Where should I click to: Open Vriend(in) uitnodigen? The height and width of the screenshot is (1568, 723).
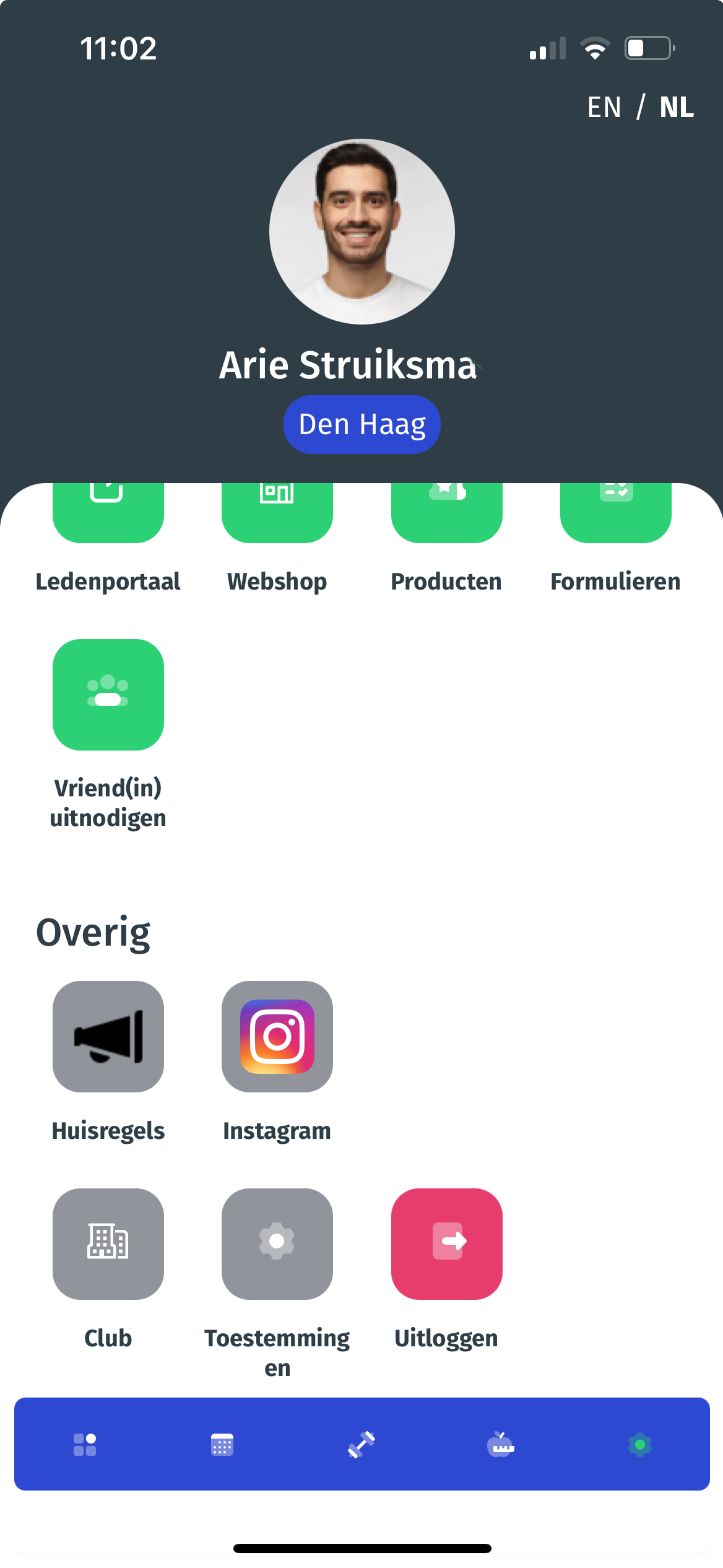[x=108, y=695]
